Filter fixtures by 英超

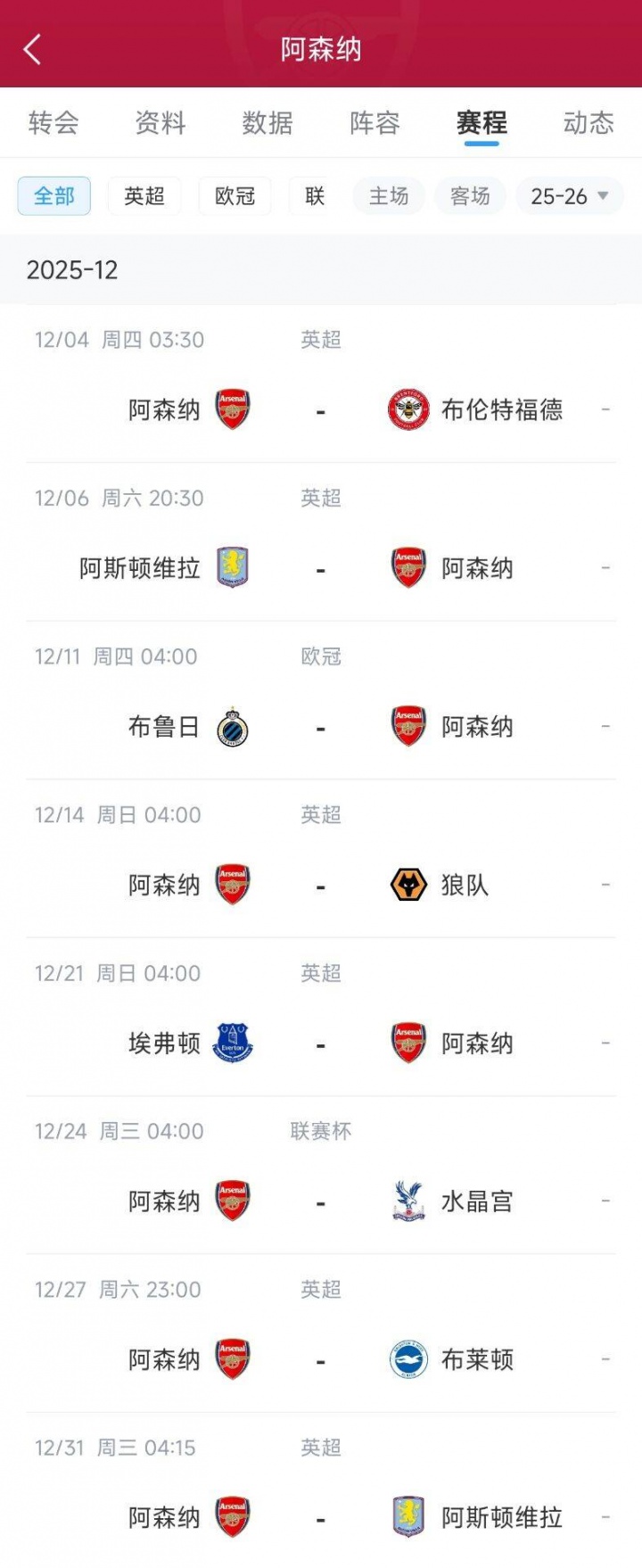click(144, 196)
